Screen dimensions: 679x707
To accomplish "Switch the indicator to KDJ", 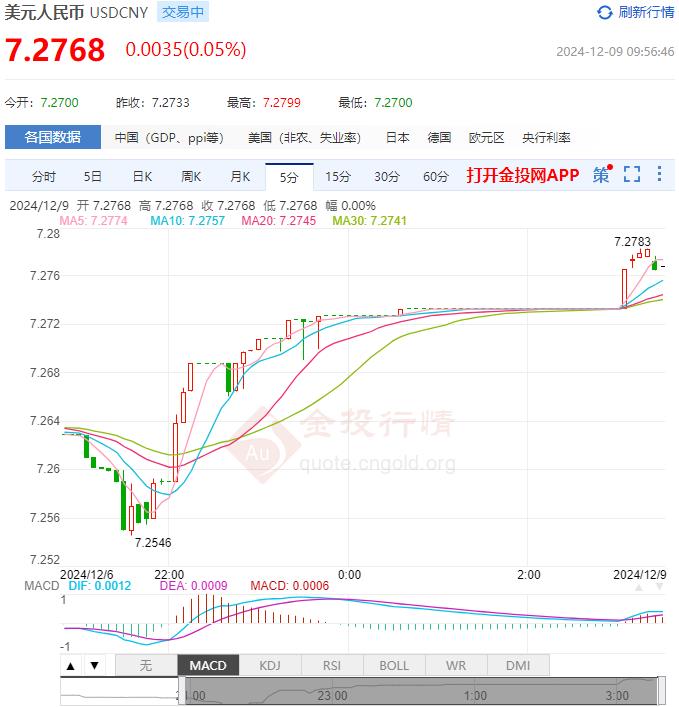I will tap(270, 665).
